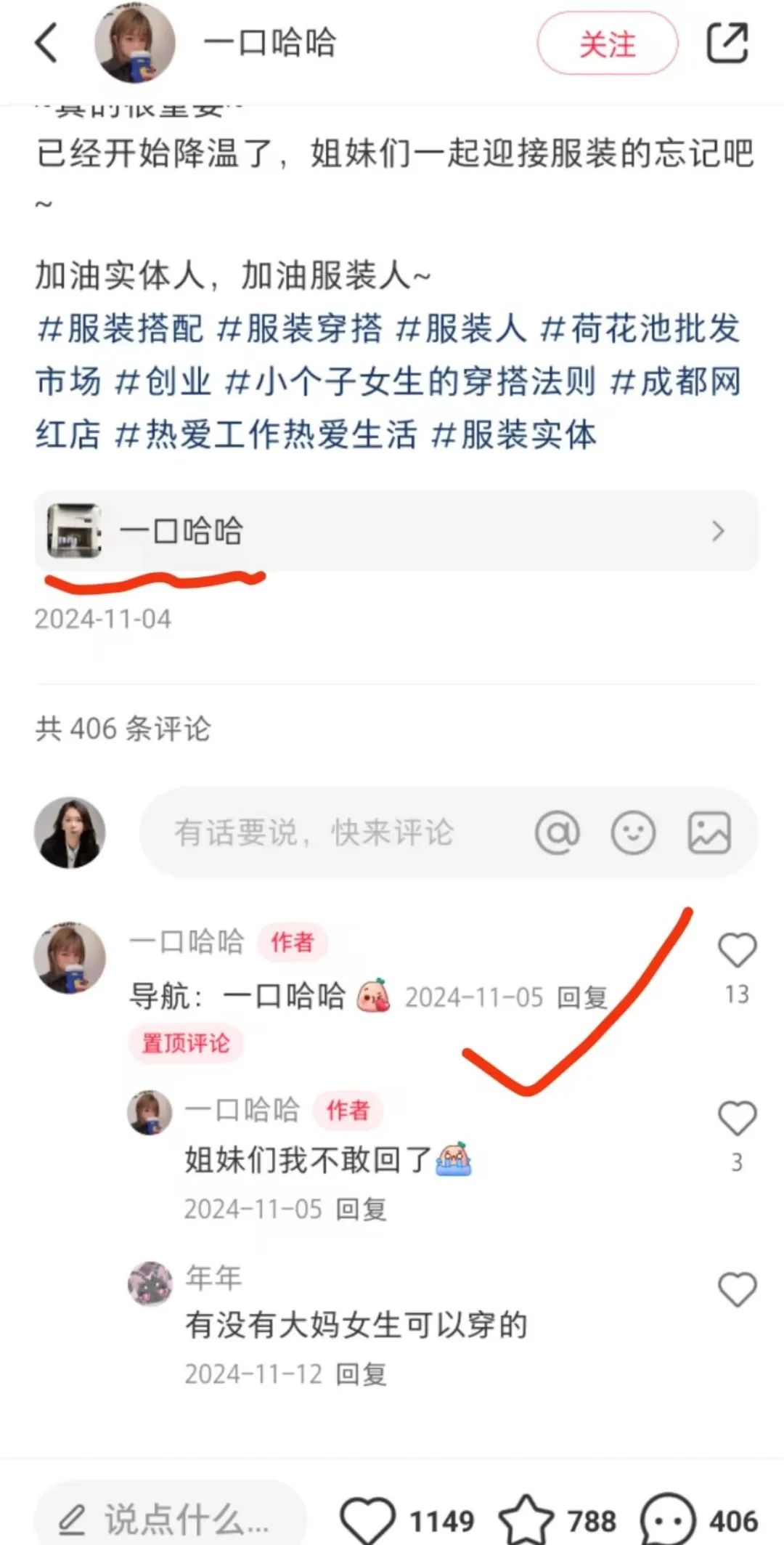The height and width of the screenshot is (1545, 784).
Task: Like the 姐妹们我不敢回了 reply
Action: click(x=737, y=1118)
